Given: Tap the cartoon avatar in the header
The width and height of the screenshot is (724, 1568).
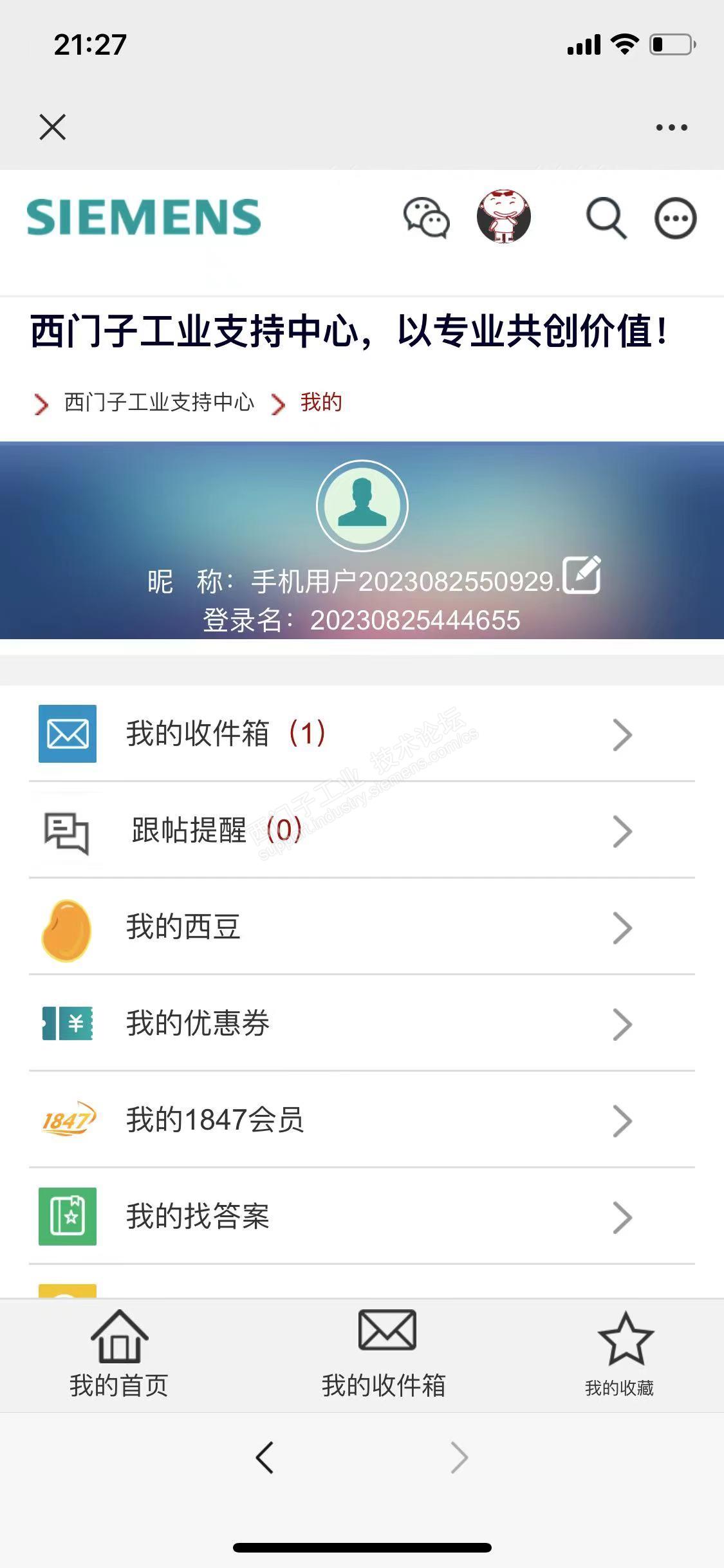Looking at the screenshot, I should click(x=503, y=217).
